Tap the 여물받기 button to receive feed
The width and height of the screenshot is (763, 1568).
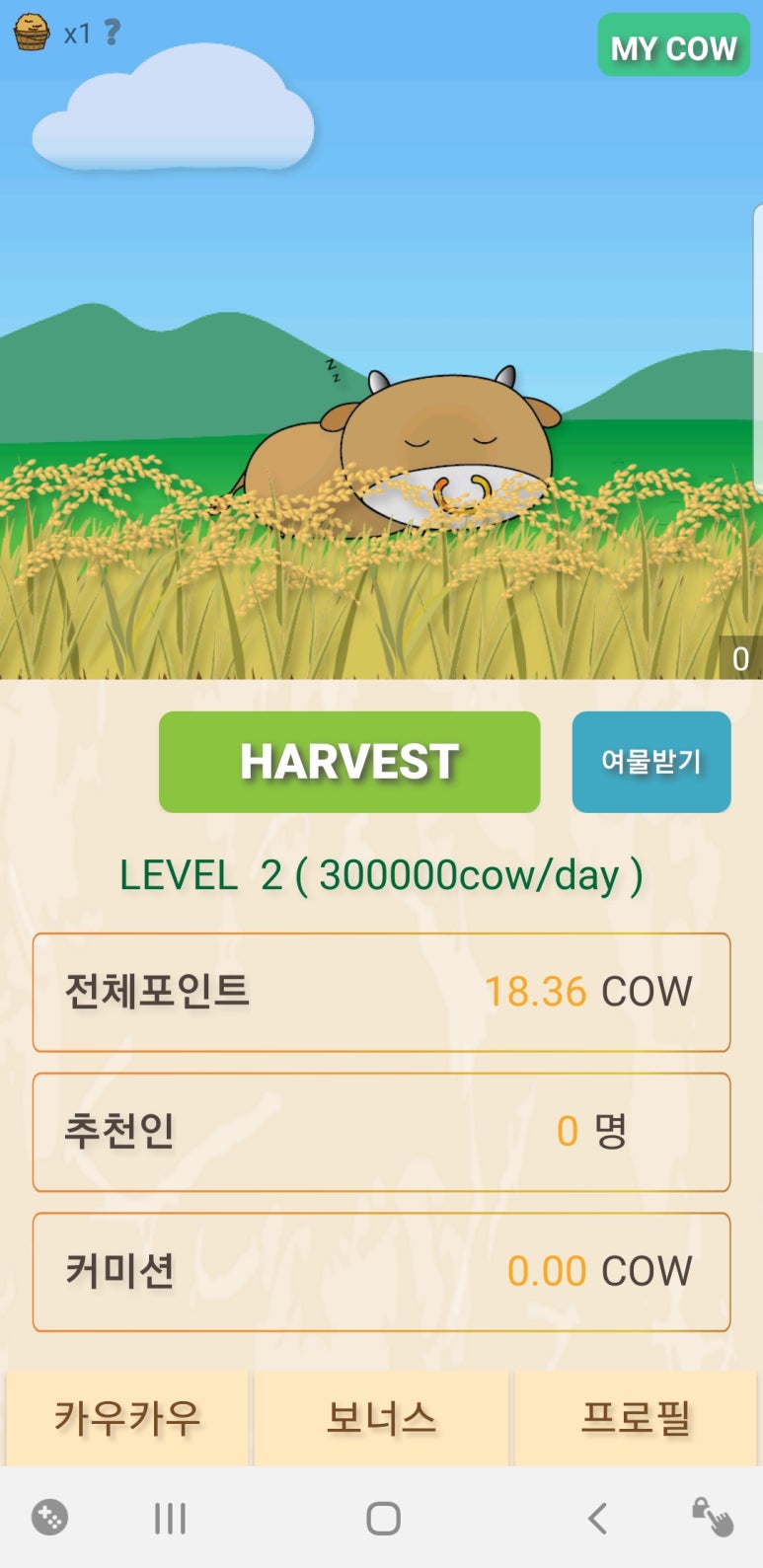point(651,761)
